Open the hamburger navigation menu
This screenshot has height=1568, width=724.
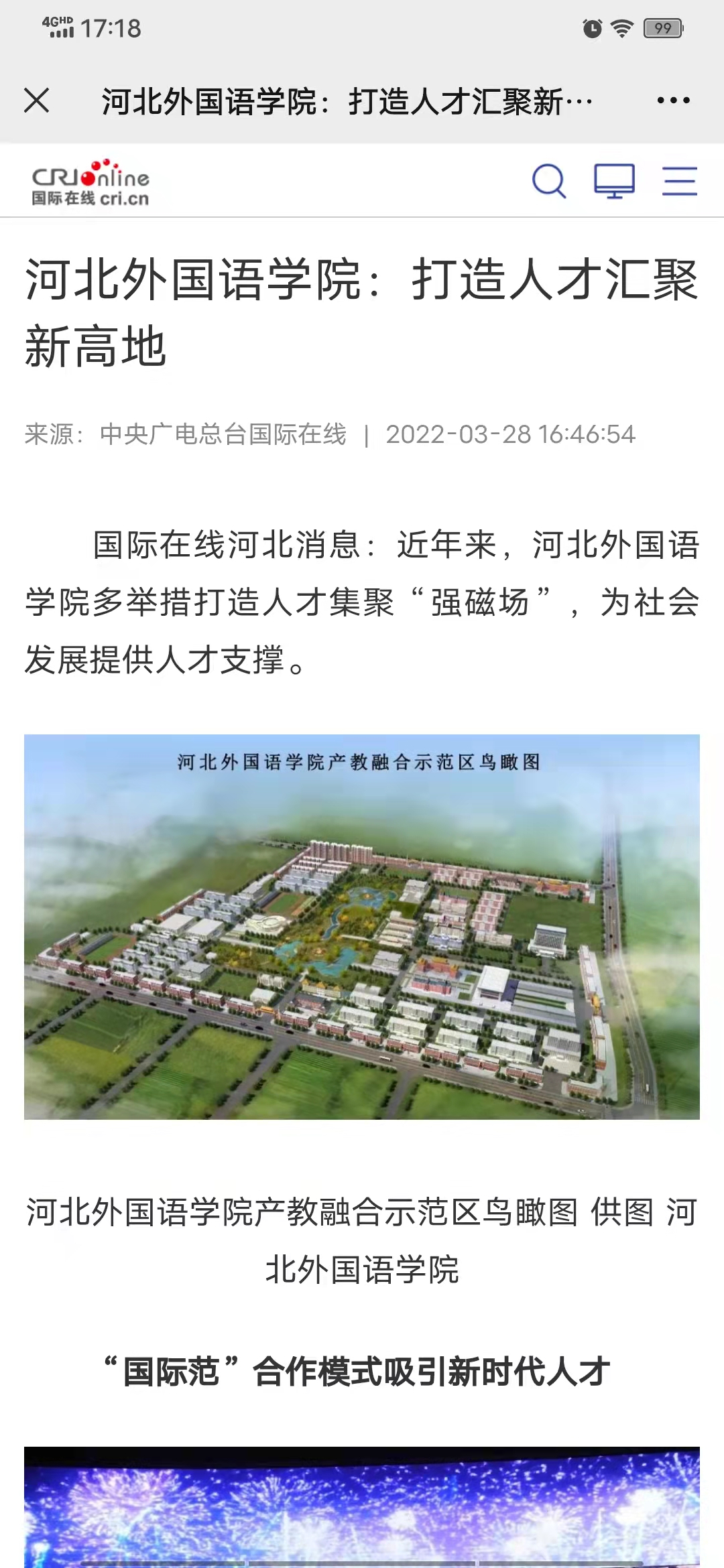click(679, 181)
